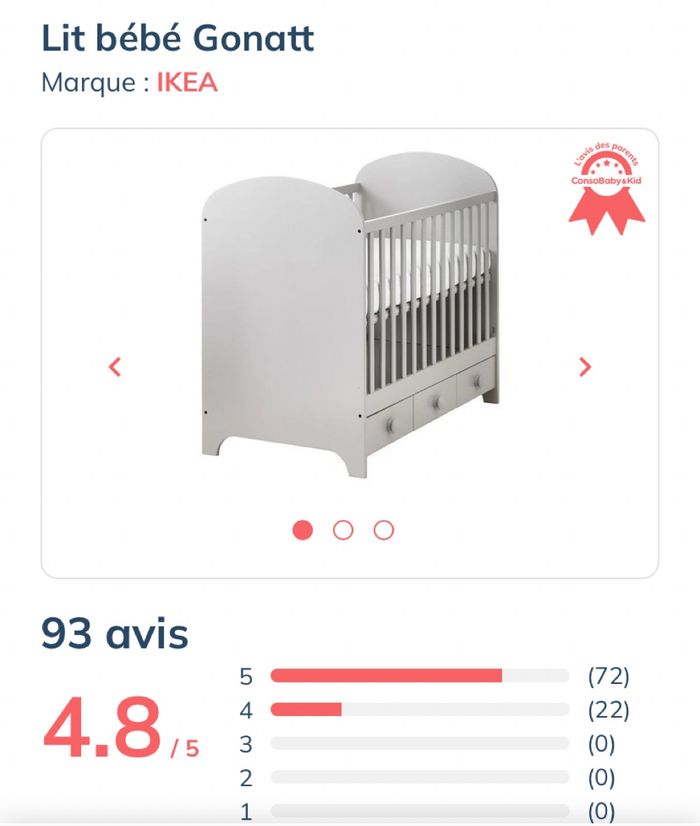Jump to the second carousel dot
Screen dimensions: 700x826
point(343,530)
